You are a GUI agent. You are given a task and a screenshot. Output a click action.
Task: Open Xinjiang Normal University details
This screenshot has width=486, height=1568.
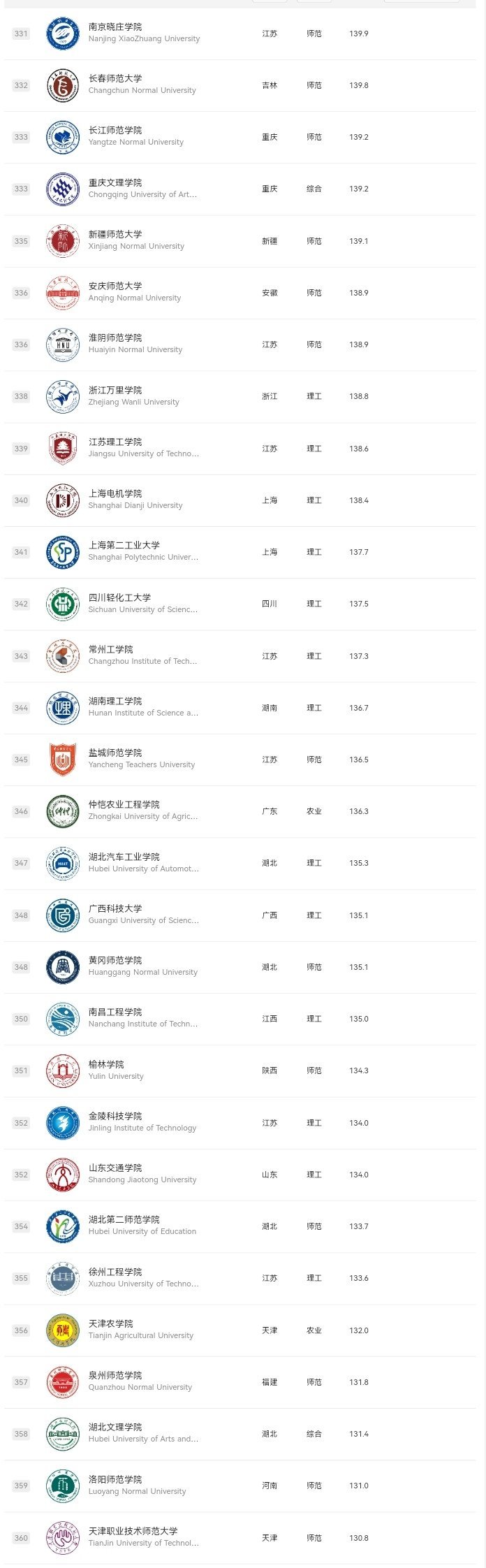[x=240, y=241]
